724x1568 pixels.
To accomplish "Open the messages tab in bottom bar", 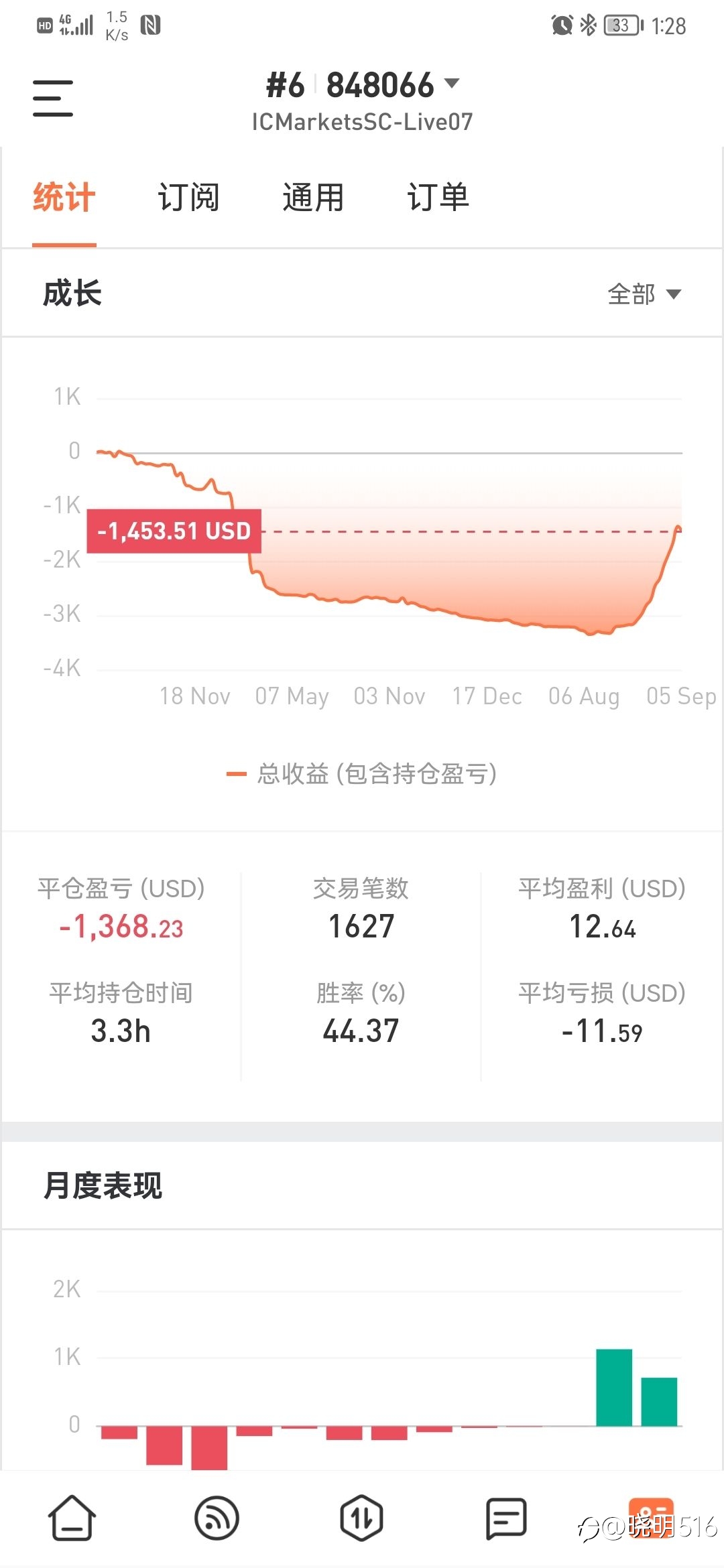I will pyautogui.click(x=506, y=1518).
